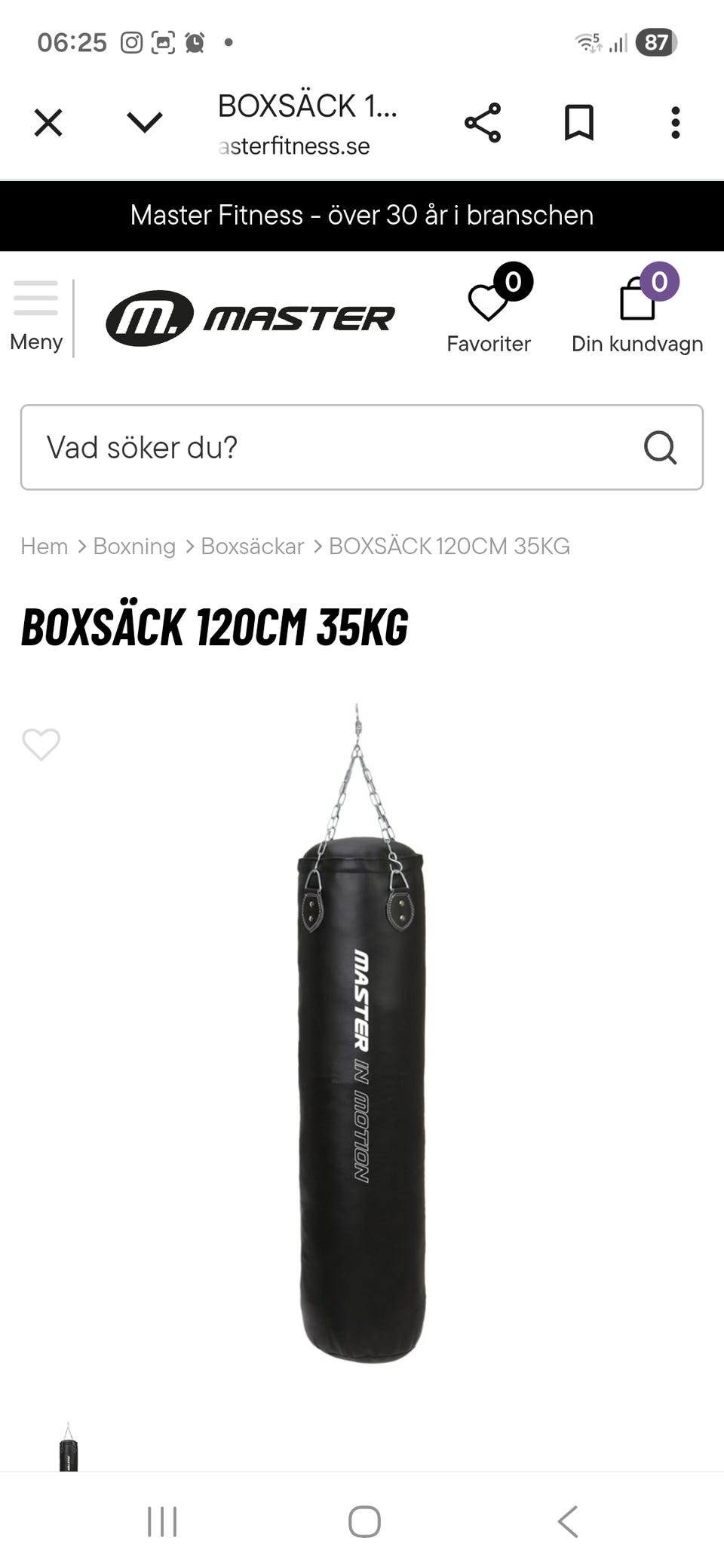Open the browser overflow menu
The height and width of the screenshot is (1568, 724).
coord(675,123)
